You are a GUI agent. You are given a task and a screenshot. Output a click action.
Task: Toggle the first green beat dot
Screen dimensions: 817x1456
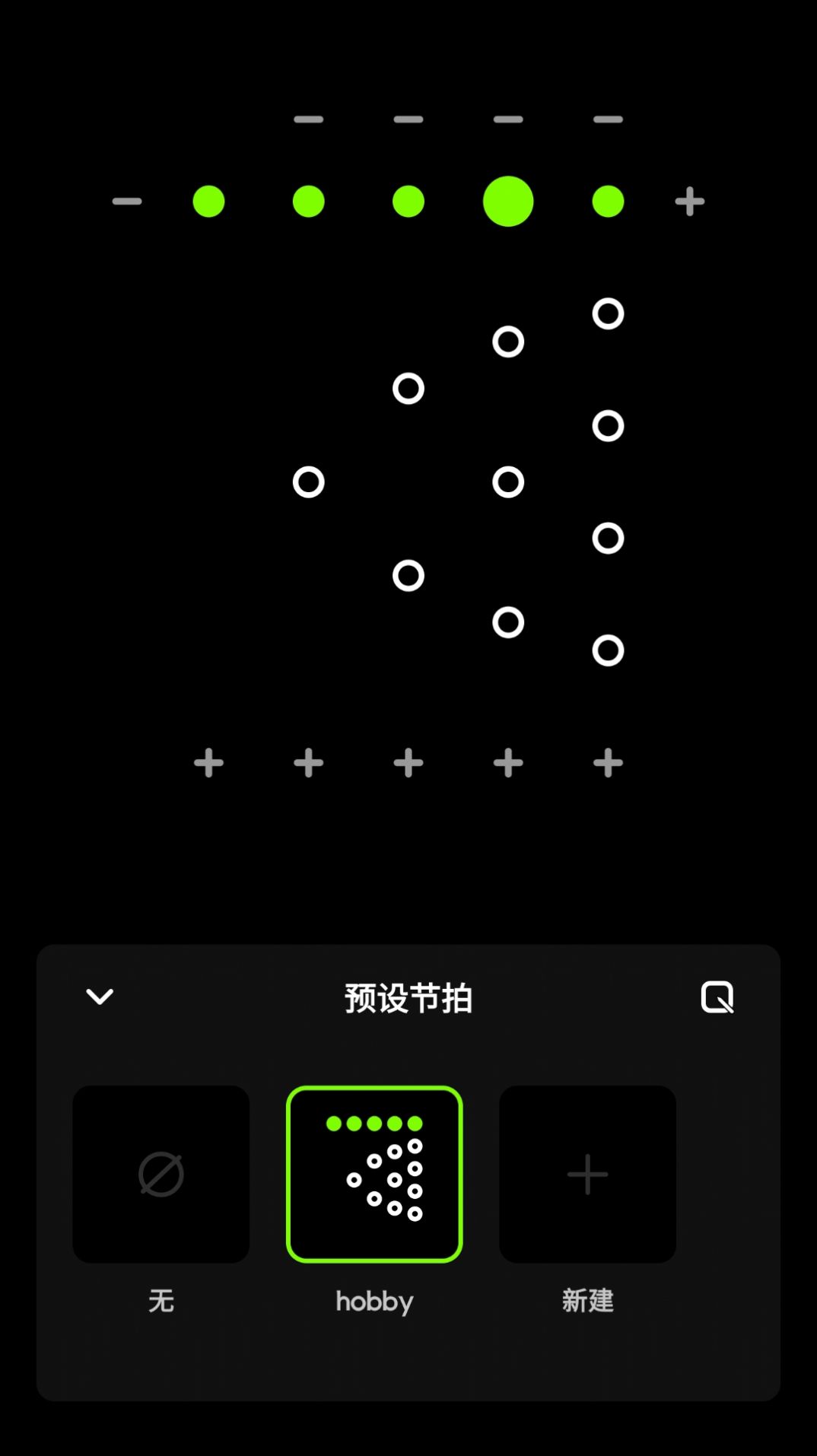(x=208, y=201)
